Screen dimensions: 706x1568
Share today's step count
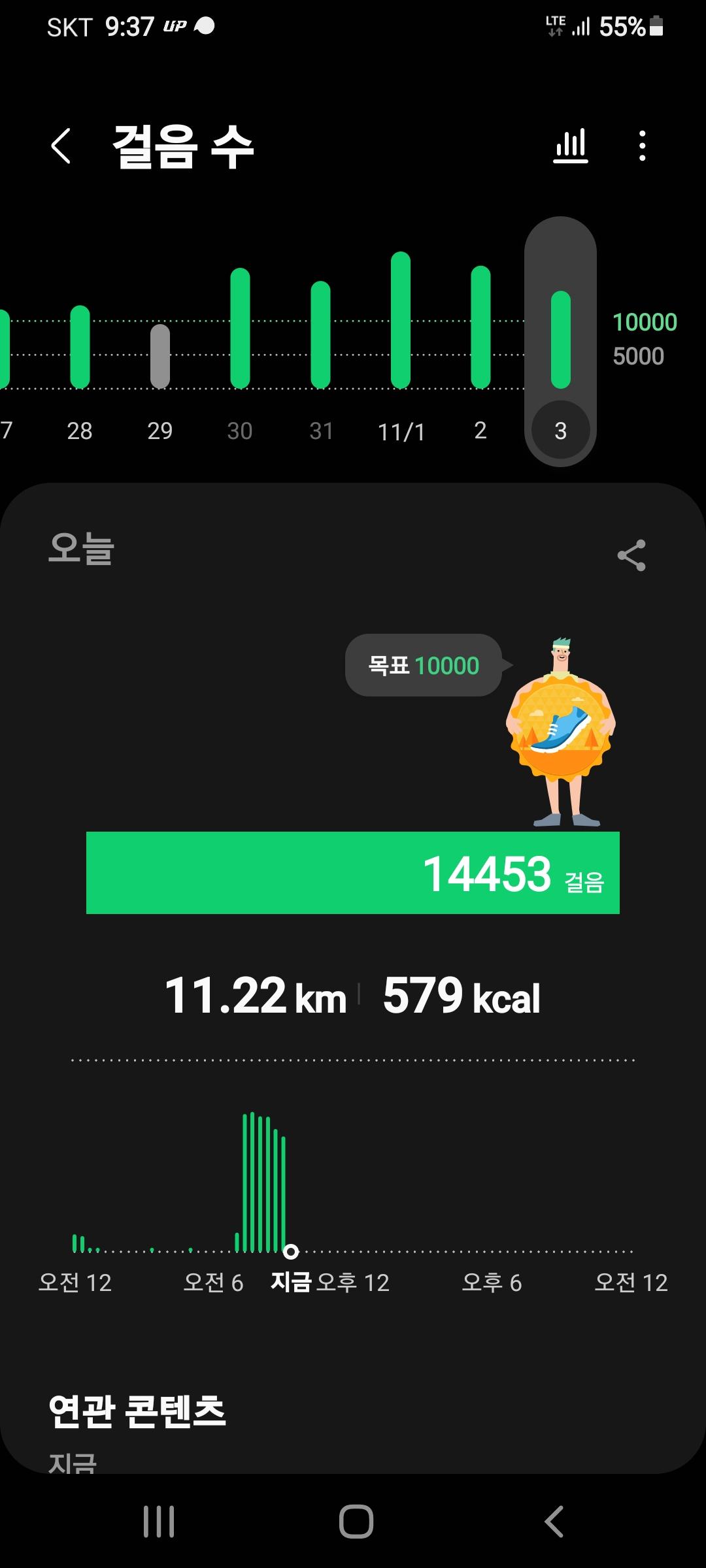pyautogui.click(x=631, y=555)
